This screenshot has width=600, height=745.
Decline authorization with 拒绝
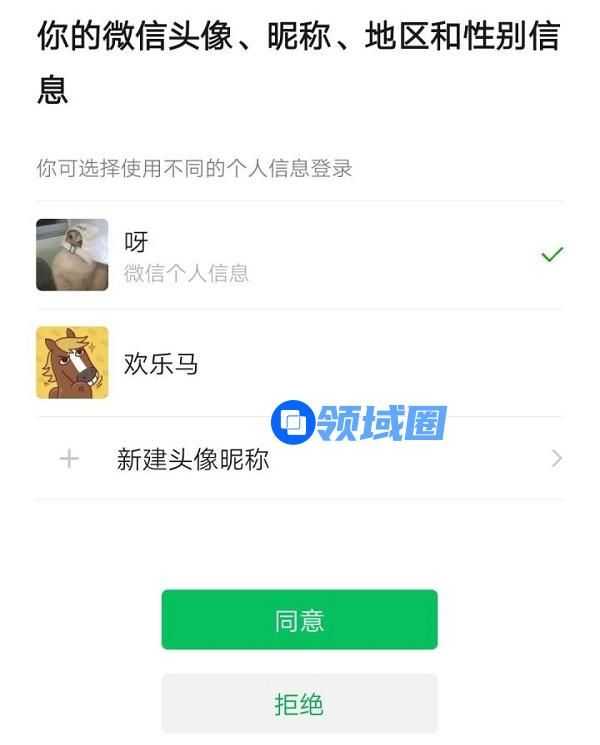(299, 704)
